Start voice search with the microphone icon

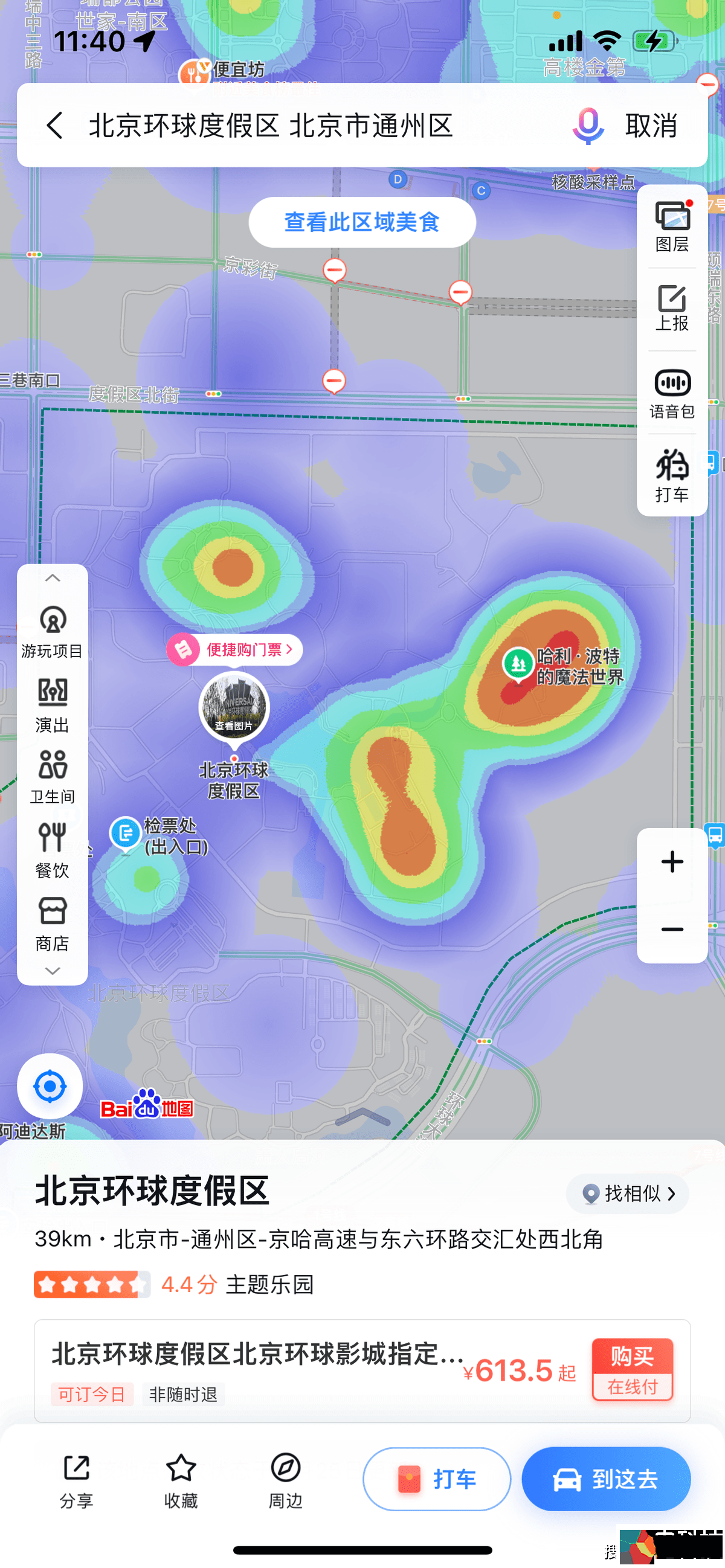587,126
